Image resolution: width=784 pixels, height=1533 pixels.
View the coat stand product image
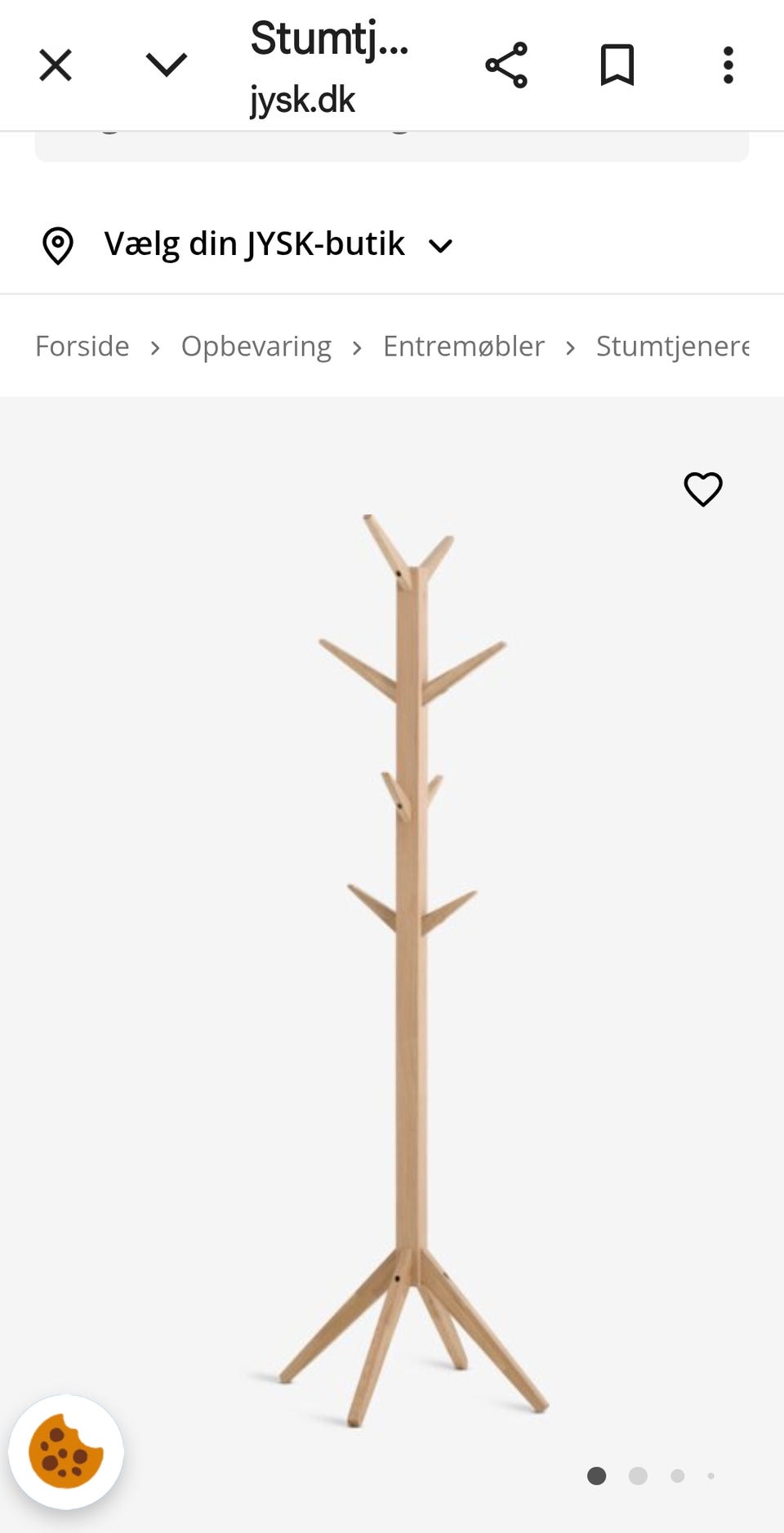(x=412, y=964)
